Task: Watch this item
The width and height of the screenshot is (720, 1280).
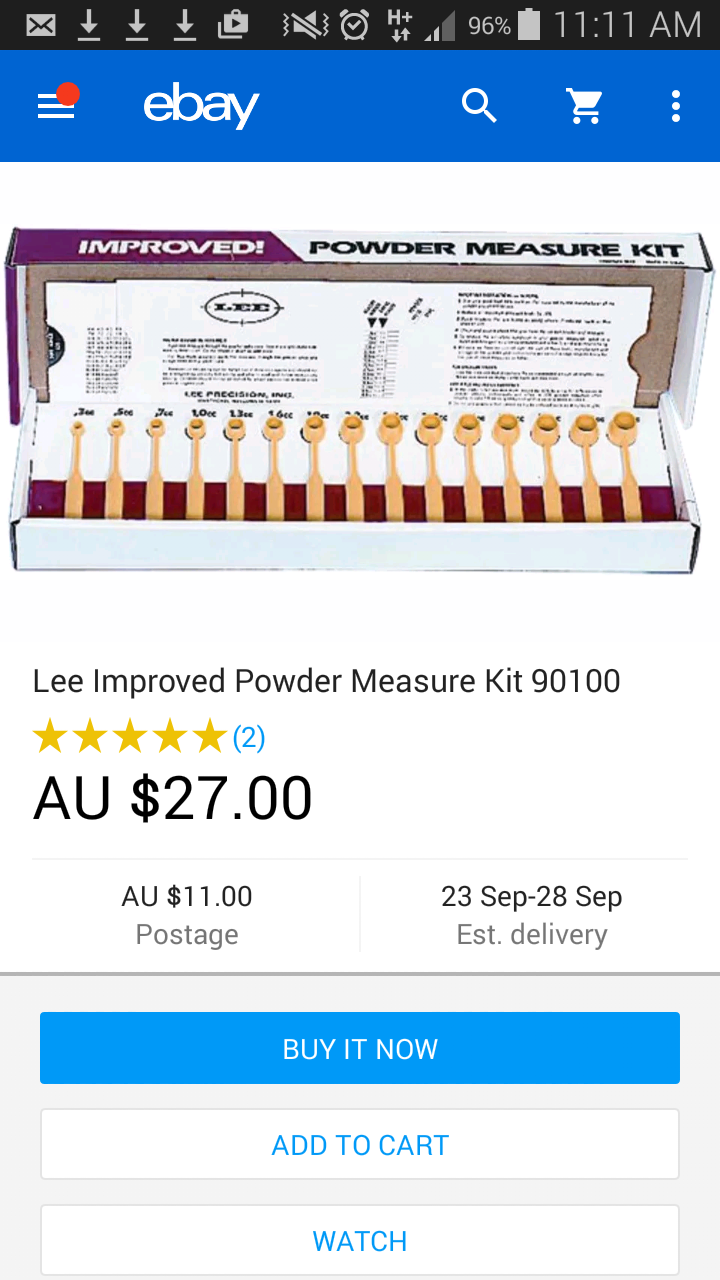Action: [x=360, y=1240]
